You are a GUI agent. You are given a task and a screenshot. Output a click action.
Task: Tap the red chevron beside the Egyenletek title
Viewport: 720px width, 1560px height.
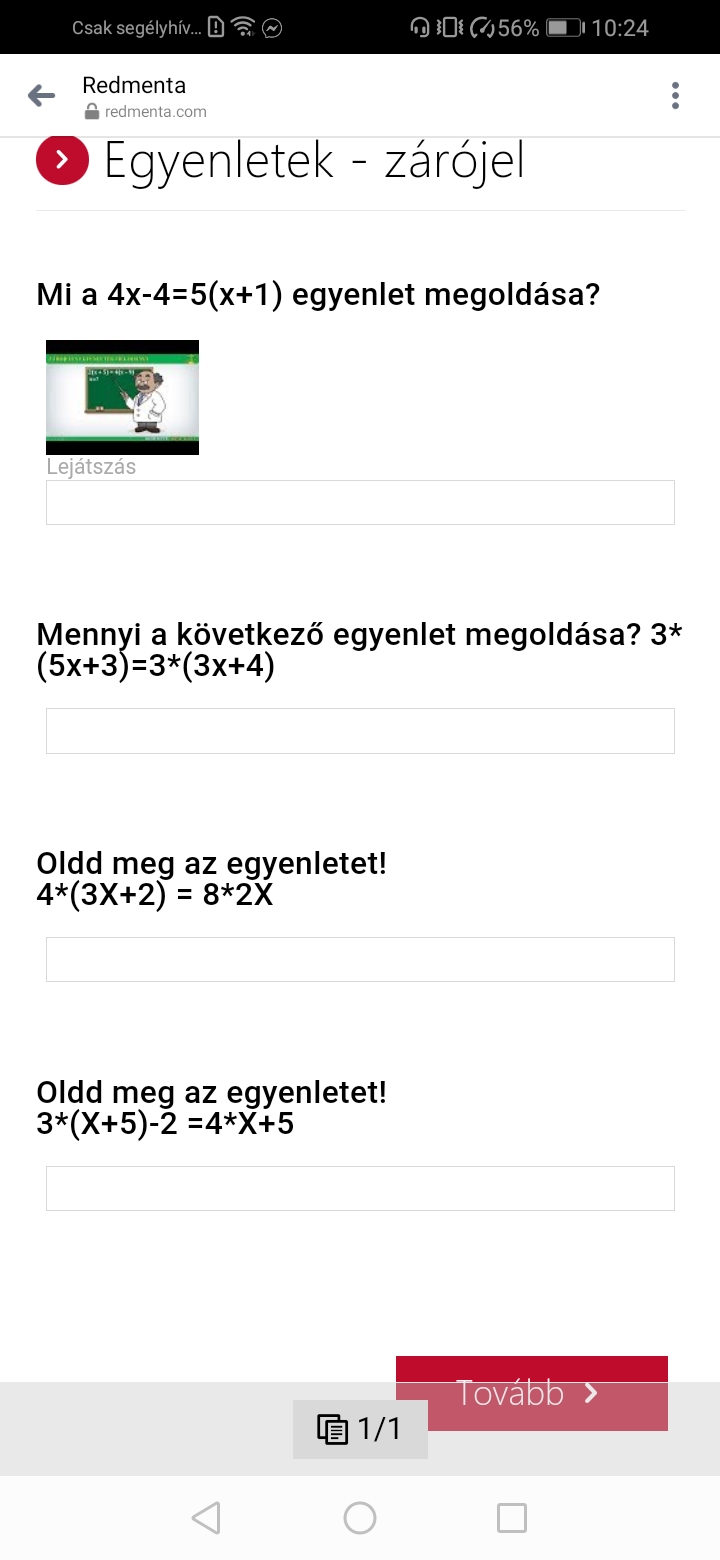pos(62,160)
